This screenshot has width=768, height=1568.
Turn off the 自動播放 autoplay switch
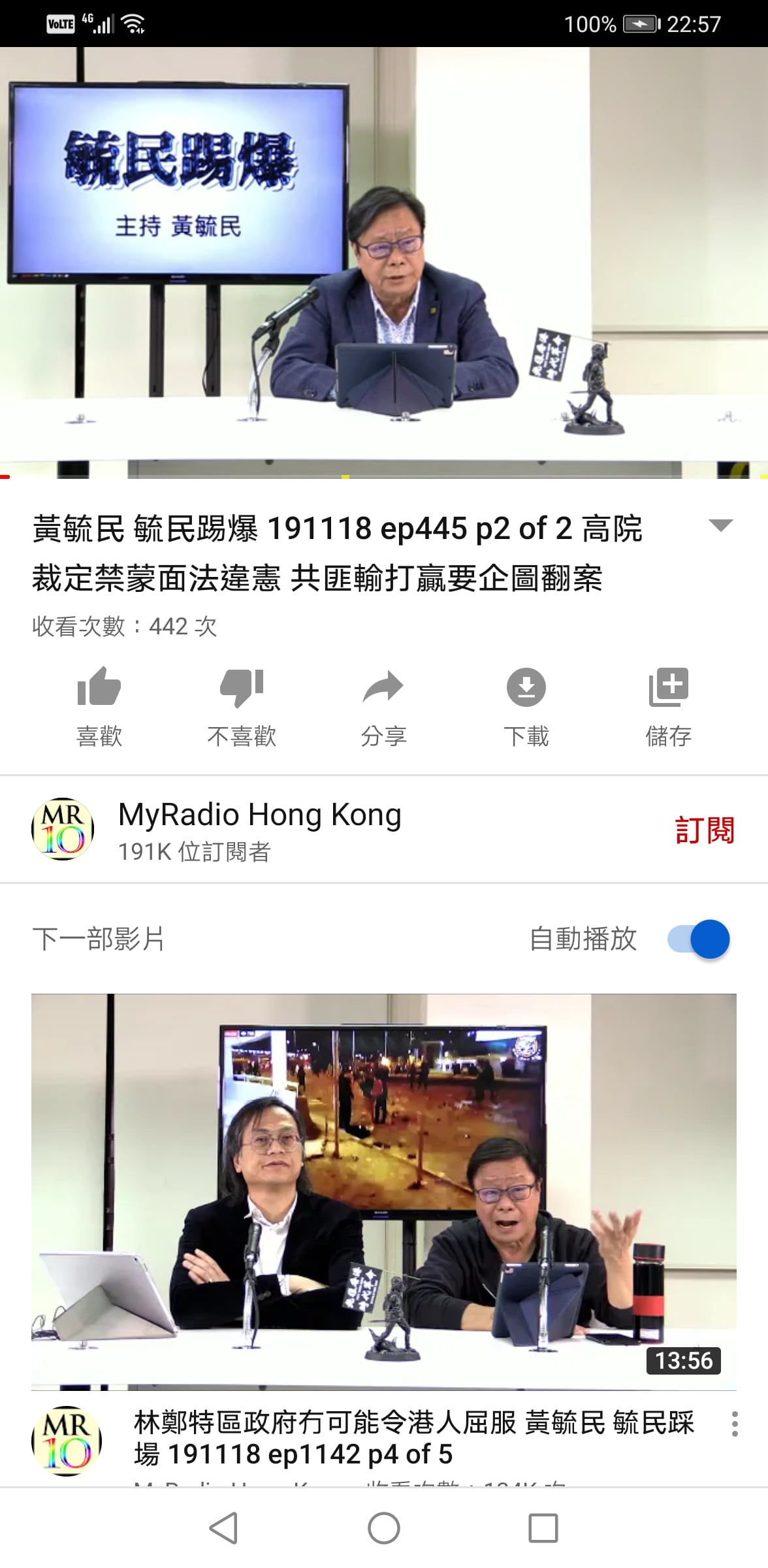pos(699,939)
